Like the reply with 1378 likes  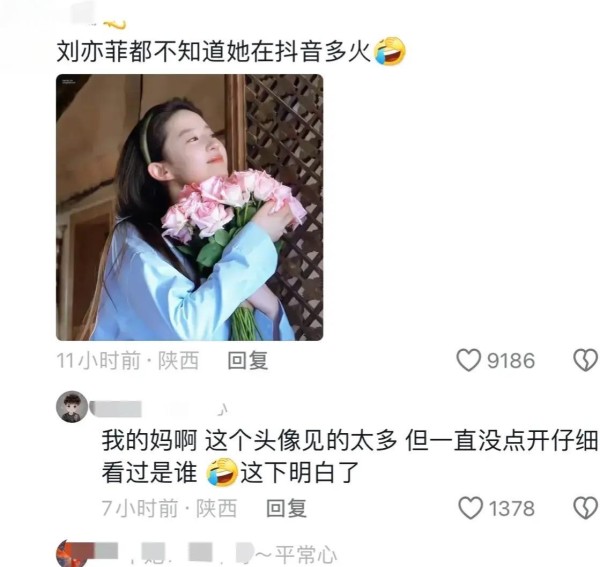[x=470, y=508]
